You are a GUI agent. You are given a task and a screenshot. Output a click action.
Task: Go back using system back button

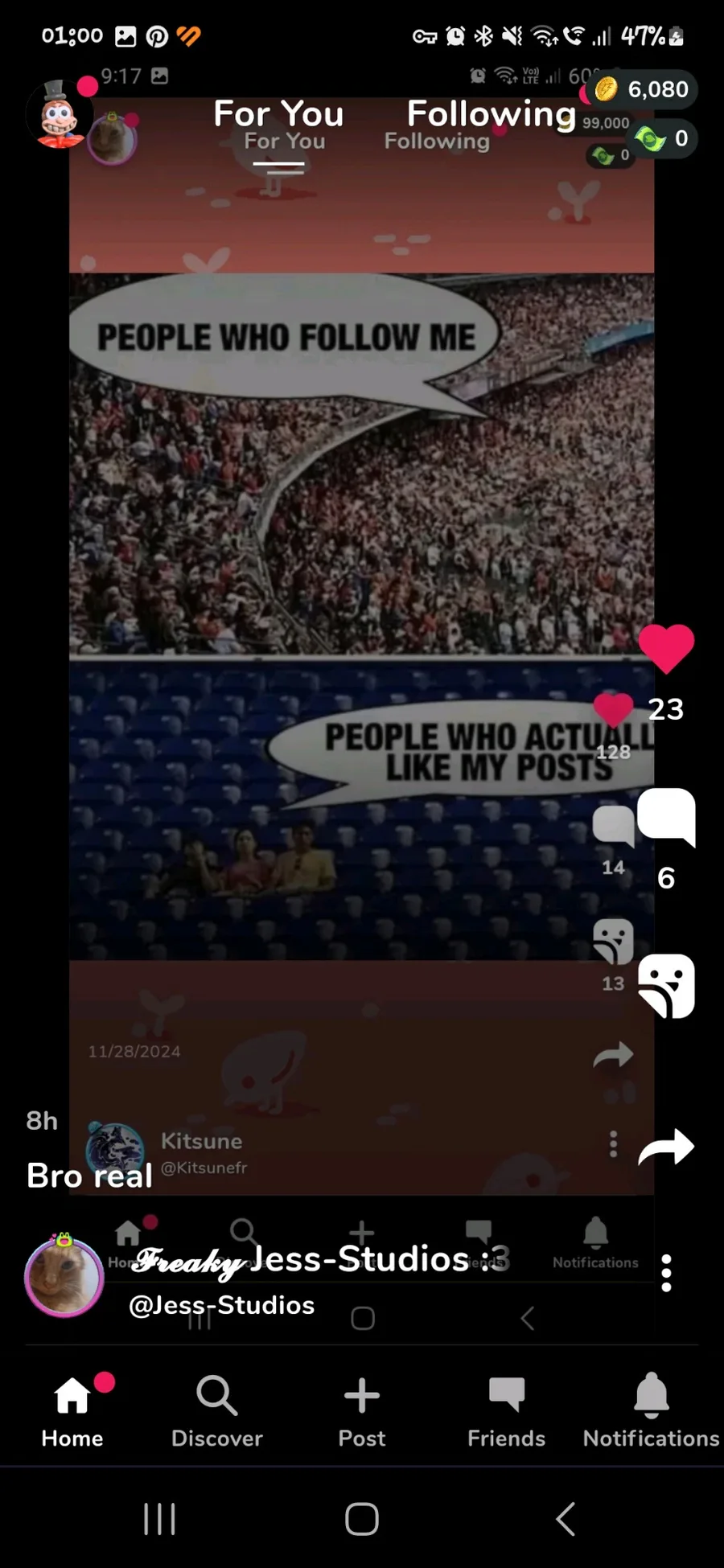pos(566,1519)
